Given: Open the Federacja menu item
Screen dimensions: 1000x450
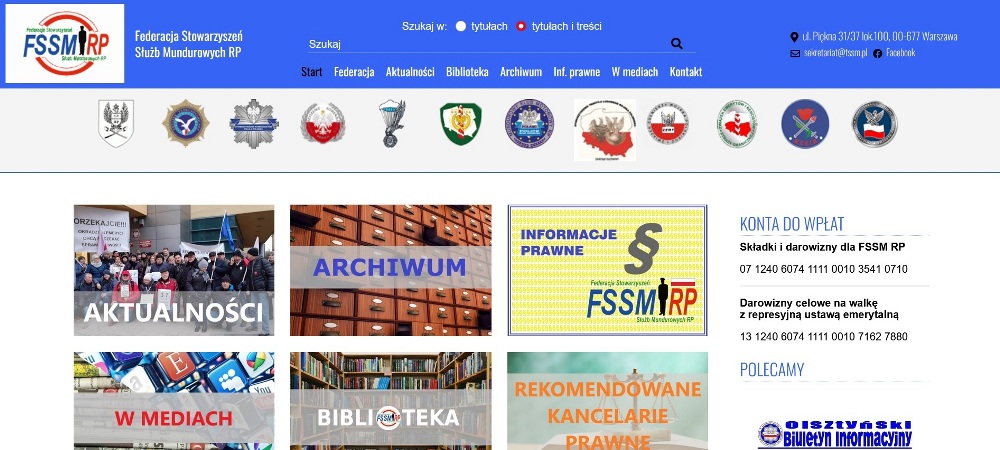Looking at the screenshot, I should coord(354,72).
